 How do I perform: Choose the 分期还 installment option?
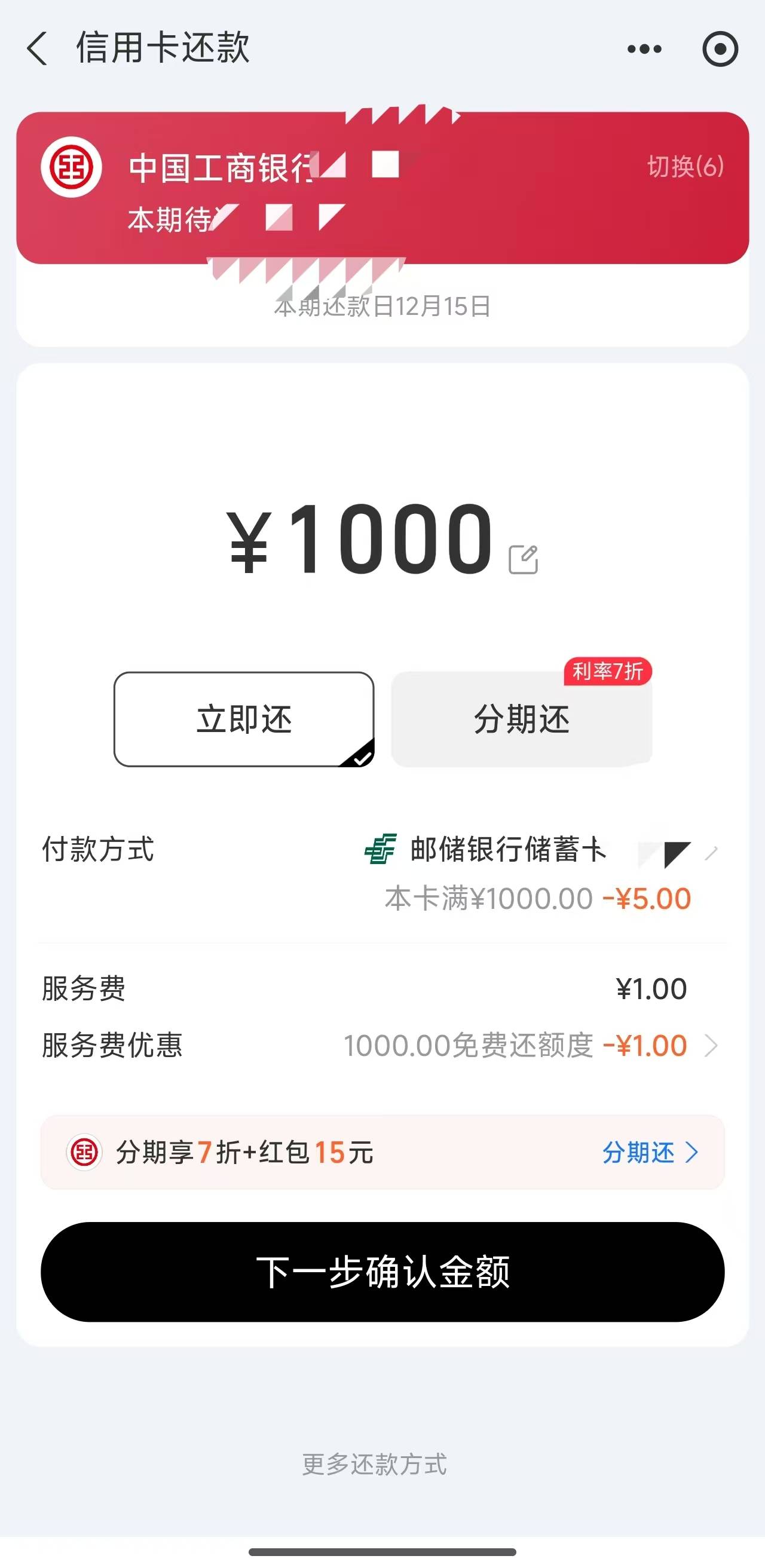point(522,719)
